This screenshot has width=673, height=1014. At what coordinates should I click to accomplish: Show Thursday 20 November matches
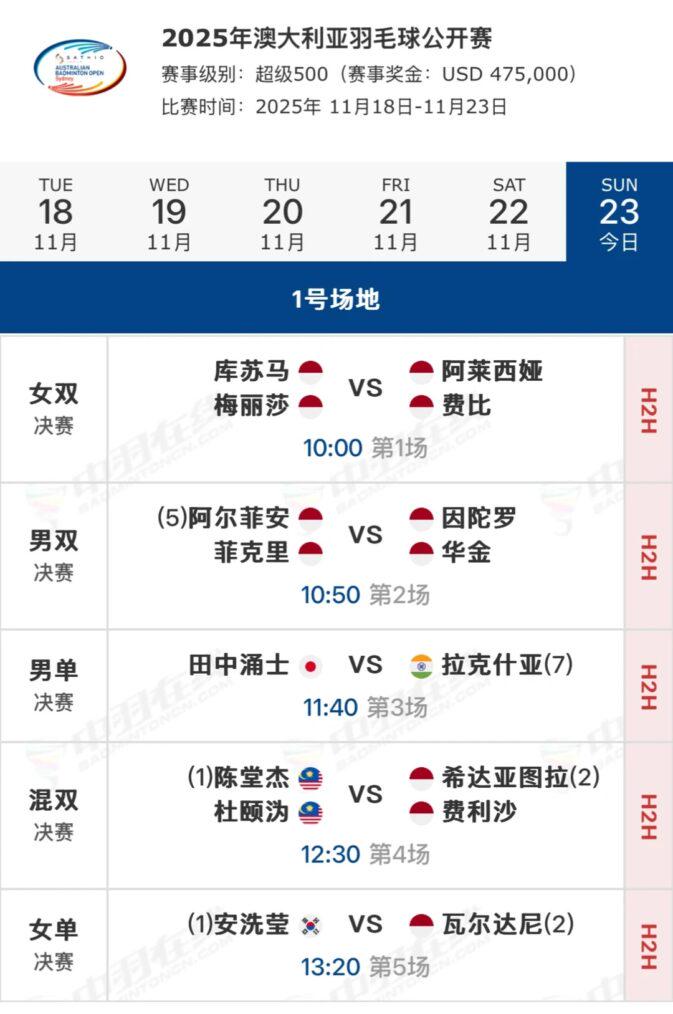[x=282, y=213]
